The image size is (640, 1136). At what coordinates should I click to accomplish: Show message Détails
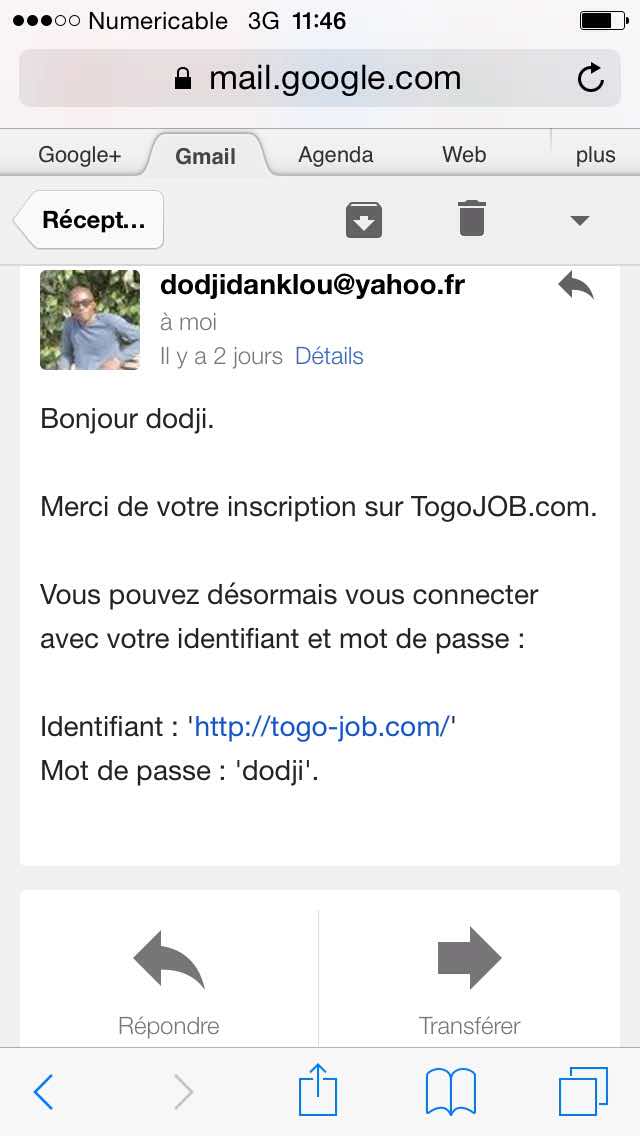pyautogui.click(x=329, y=356)
